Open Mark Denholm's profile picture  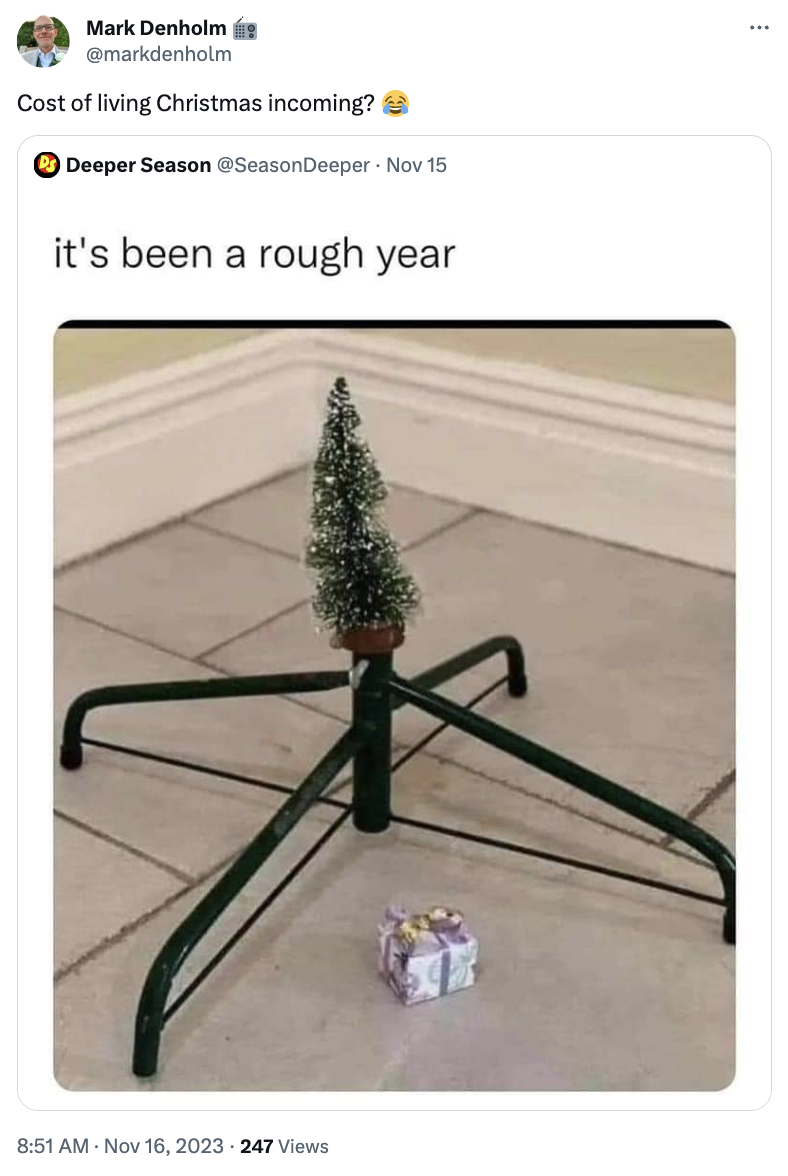click(x=43, y=42)
